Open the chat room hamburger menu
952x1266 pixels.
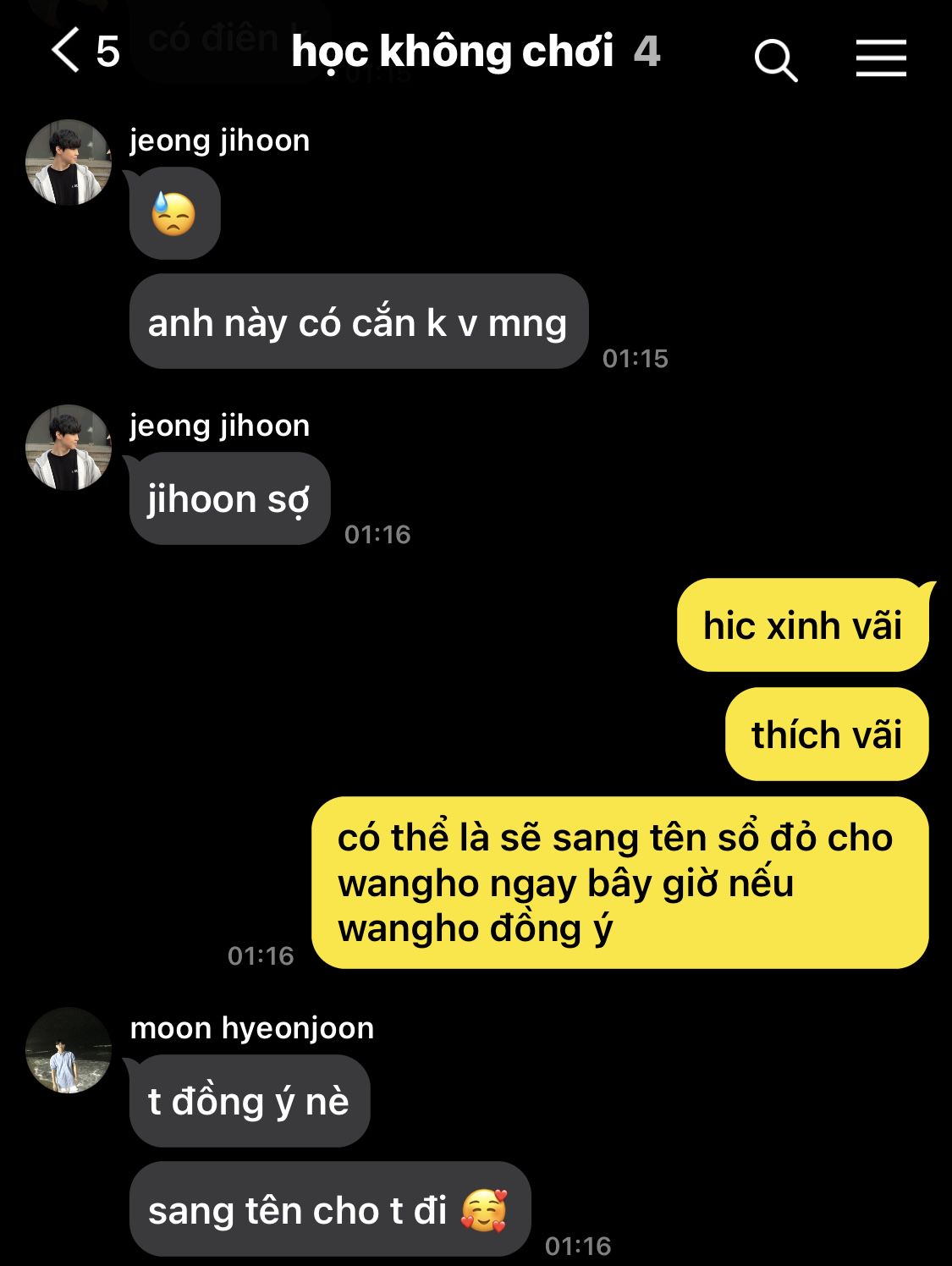pyautogui.click(x=880, y=58)
